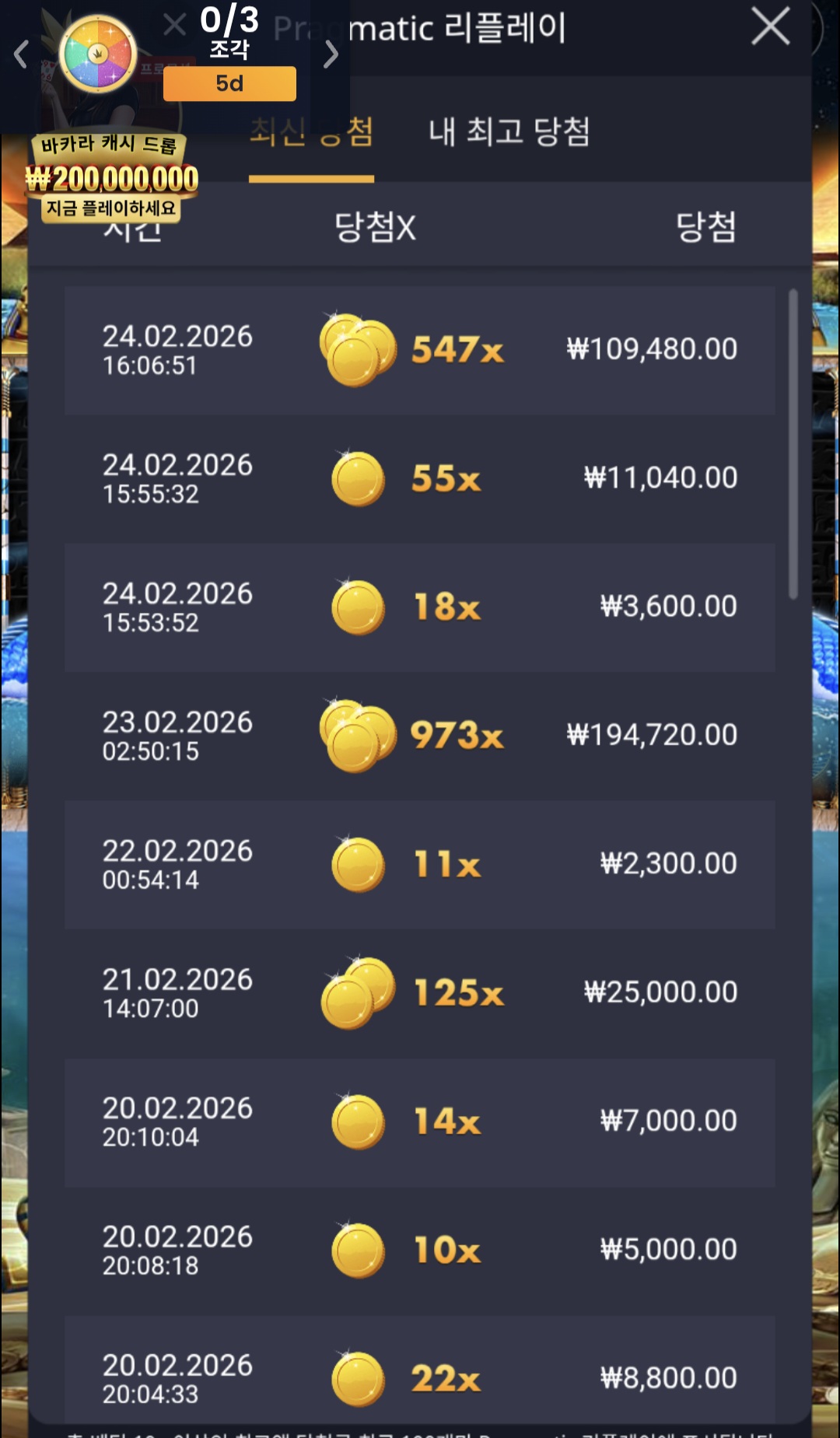
Task: Open the 125x win replay row
Action: pyautogui.click(x=419, y=992)
